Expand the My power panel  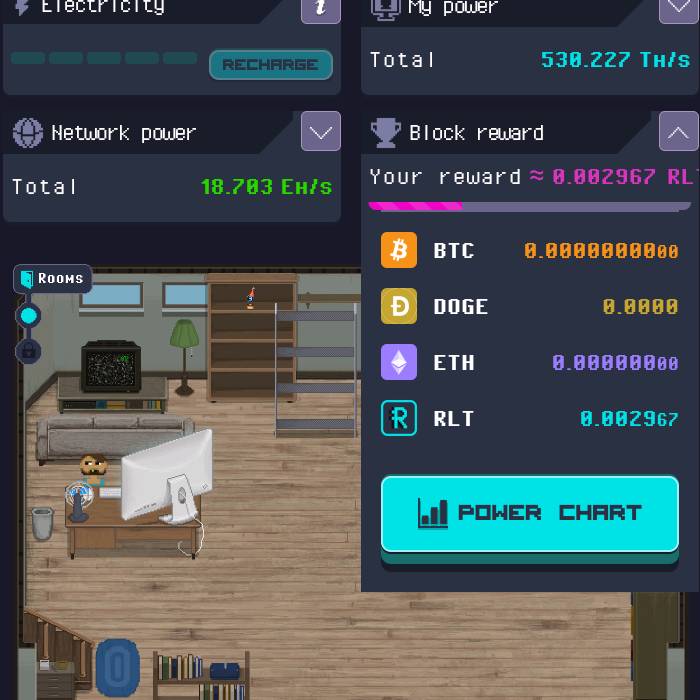point(678,9)
